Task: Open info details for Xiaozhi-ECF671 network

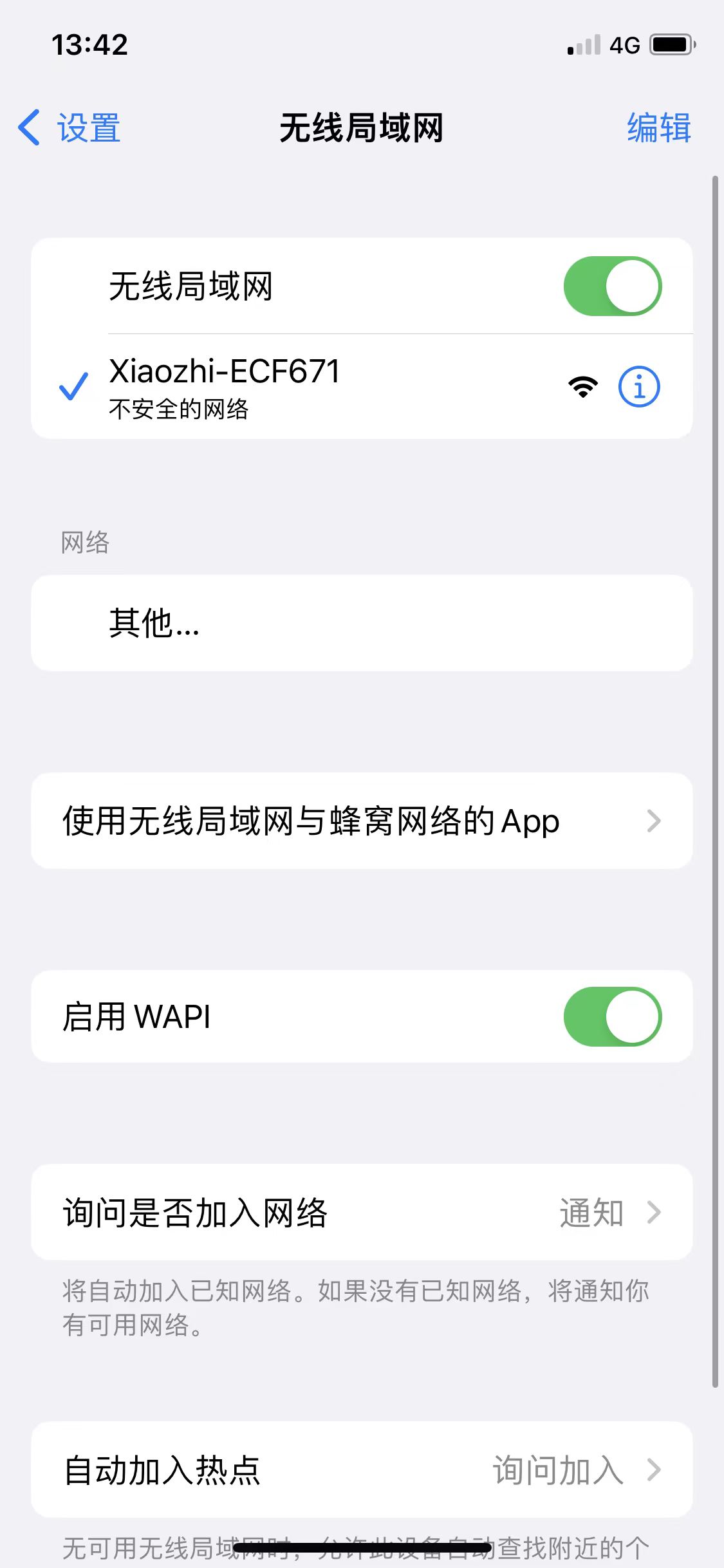Action: click(639, 386)
